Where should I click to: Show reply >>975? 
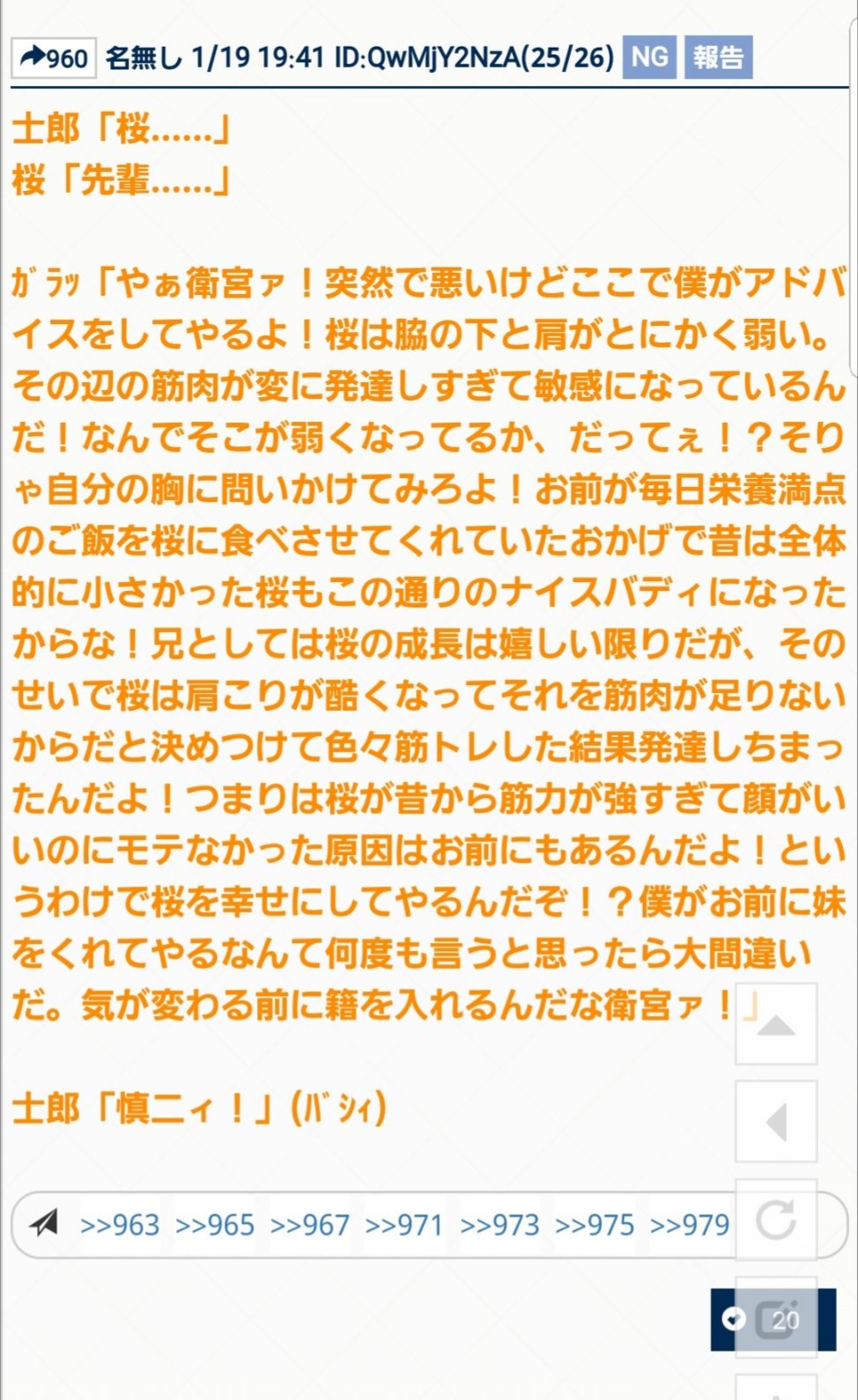click(595, 1225)
